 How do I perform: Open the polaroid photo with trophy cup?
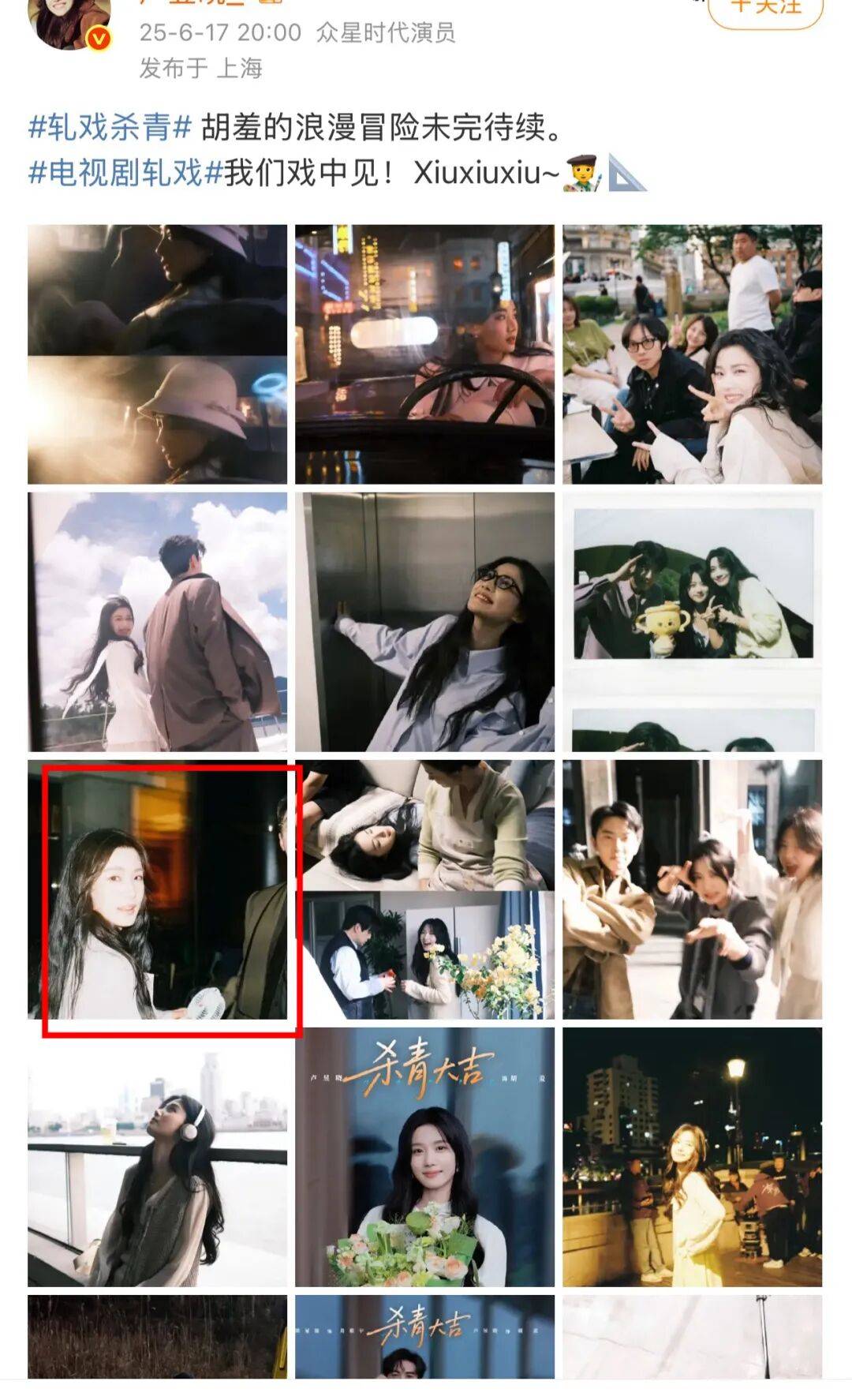point(692,622)
